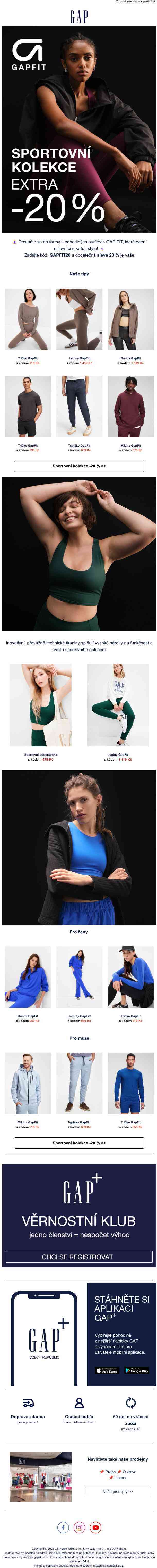Open the YouTube channel icon

[x=95, y=1527]
